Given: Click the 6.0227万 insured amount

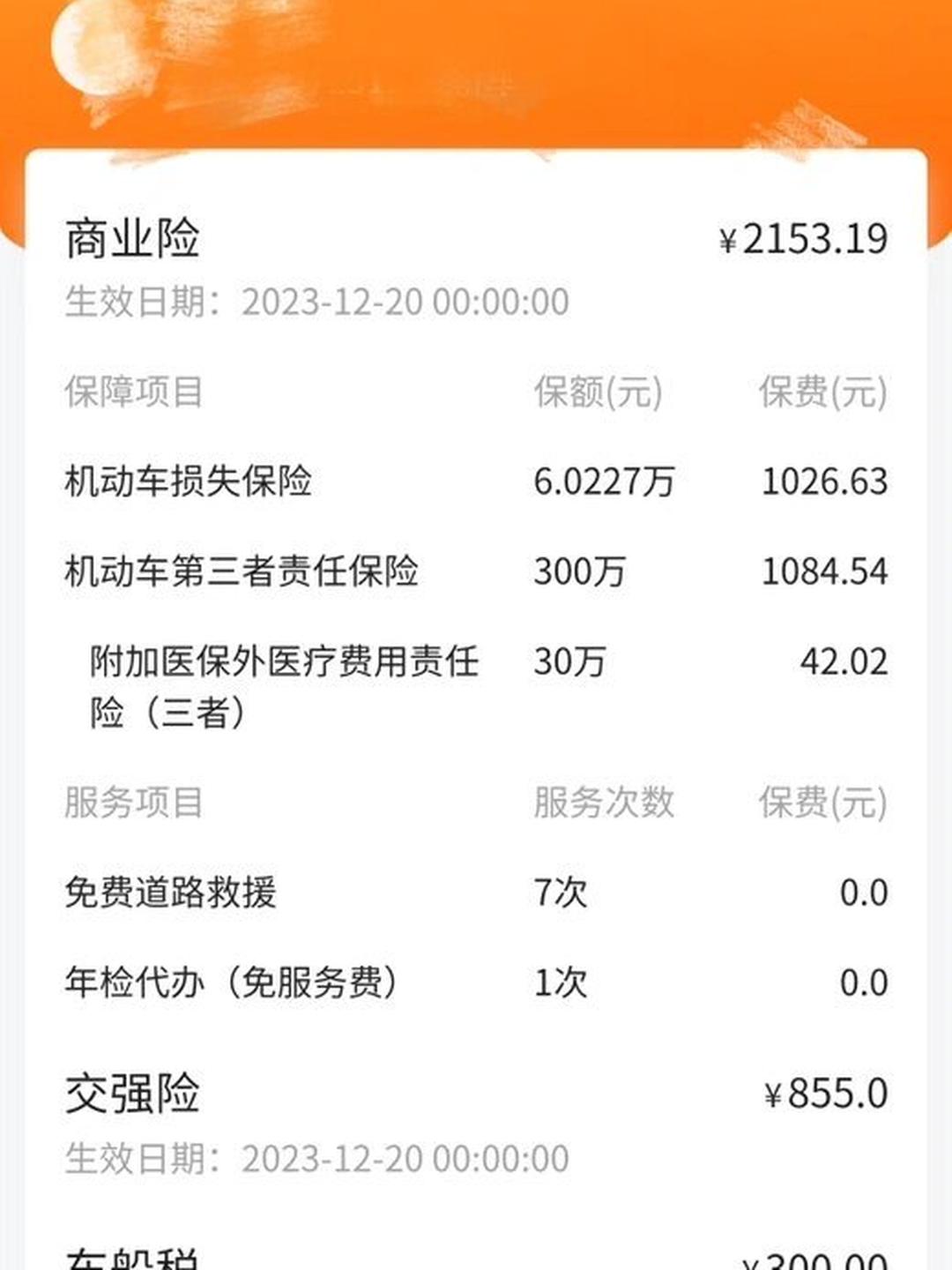Looking at the screenshot, I should [x=604, y=479].
